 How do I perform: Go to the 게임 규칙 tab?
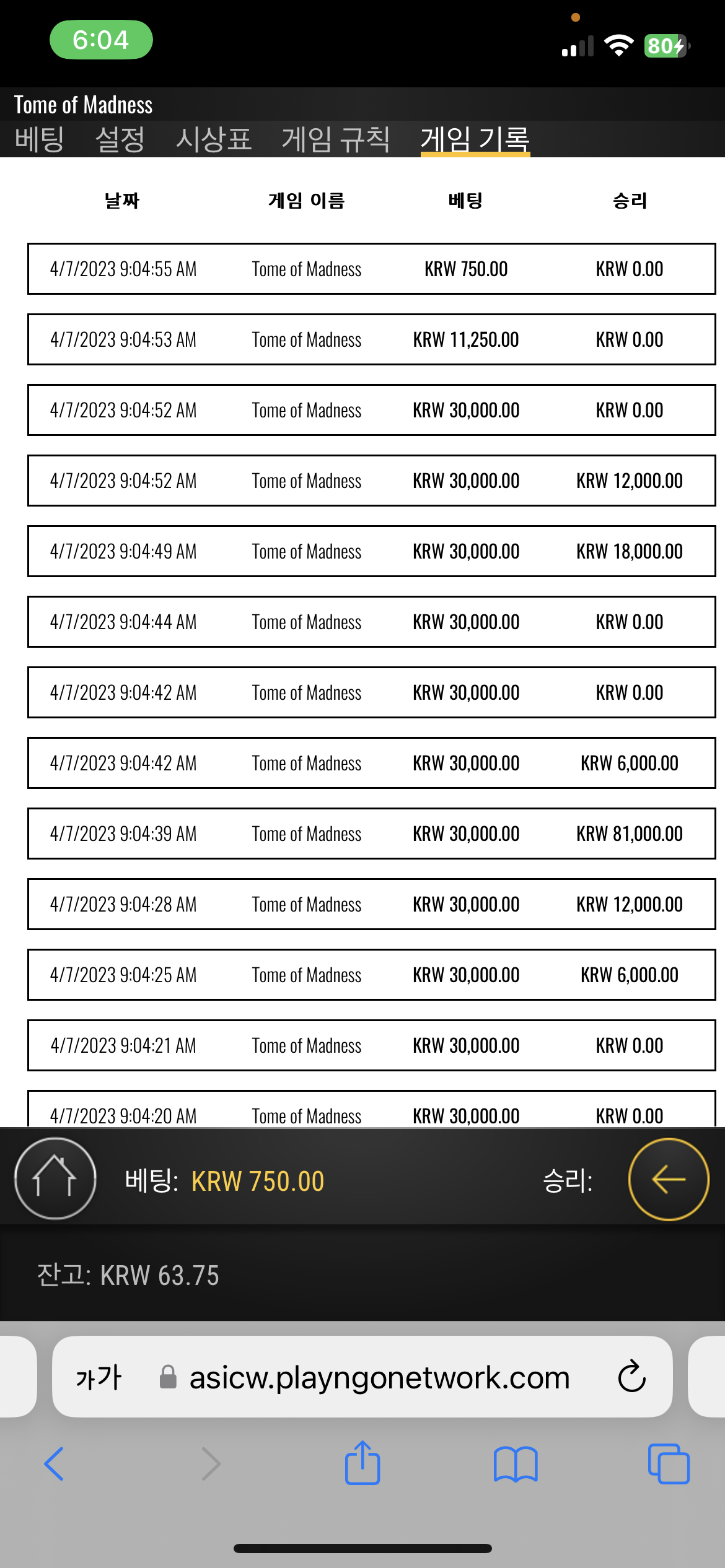[x=336, y=139]
